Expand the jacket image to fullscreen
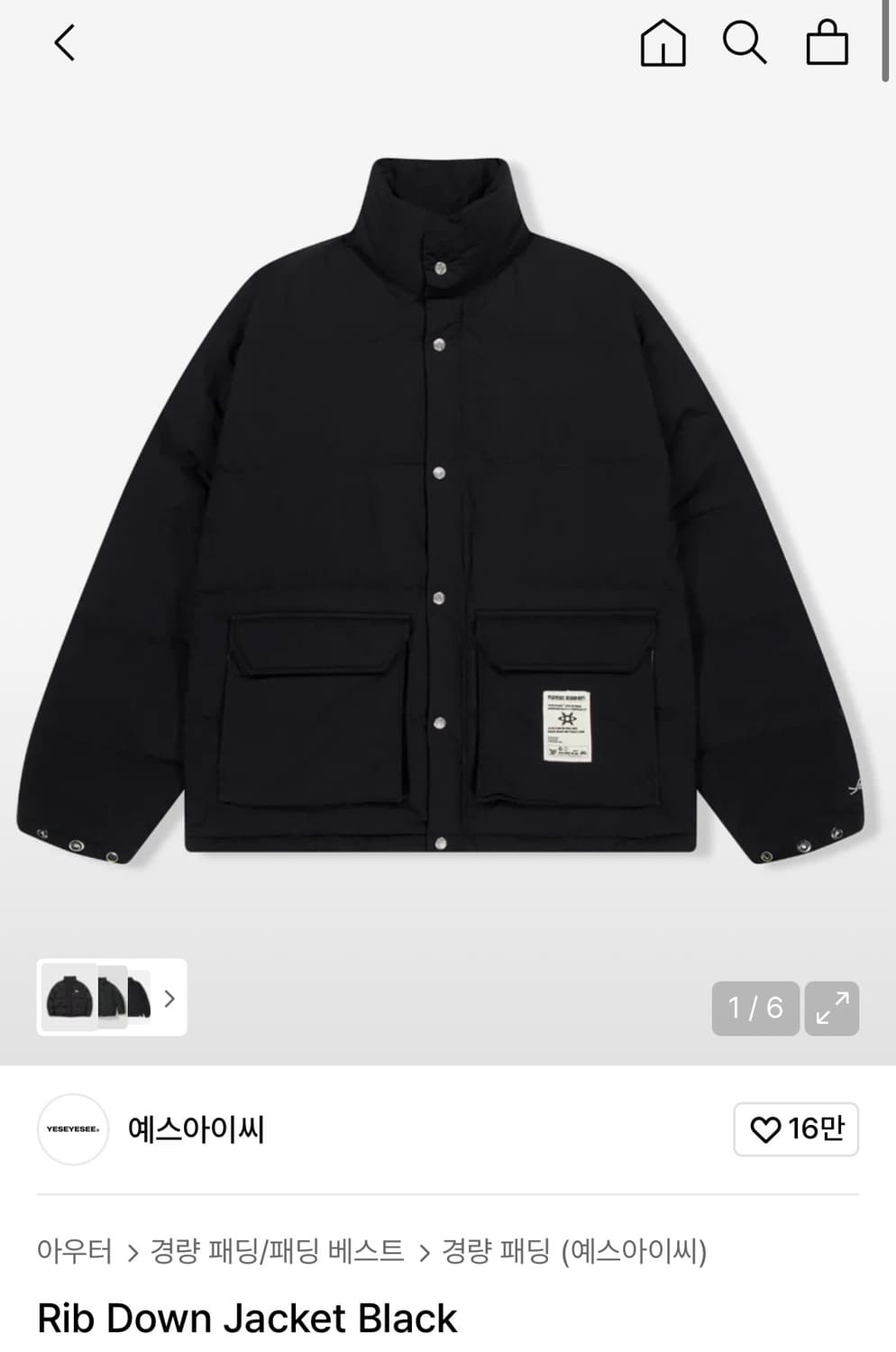 point(831,1008)
